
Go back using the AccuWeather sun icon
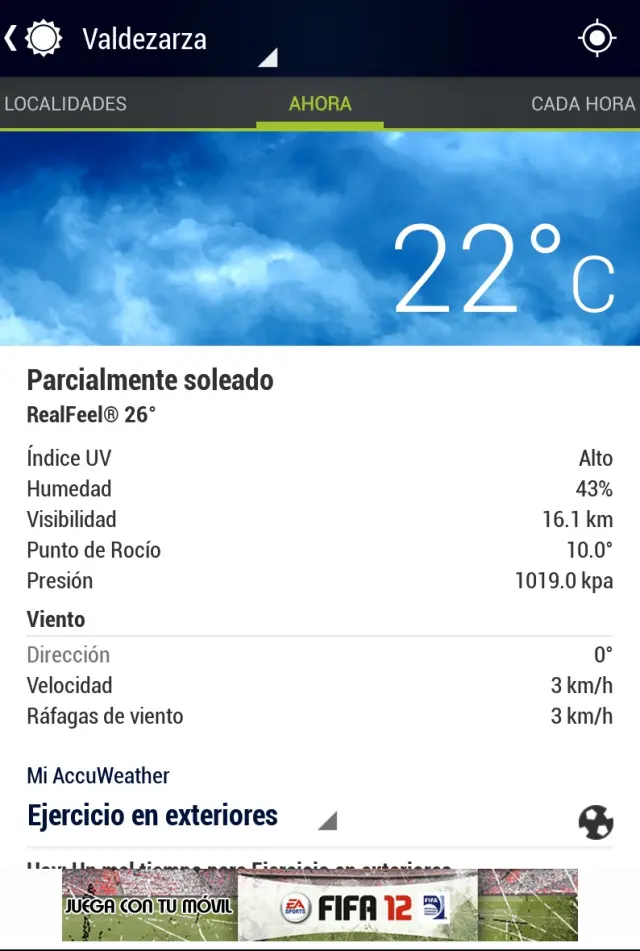34,38
